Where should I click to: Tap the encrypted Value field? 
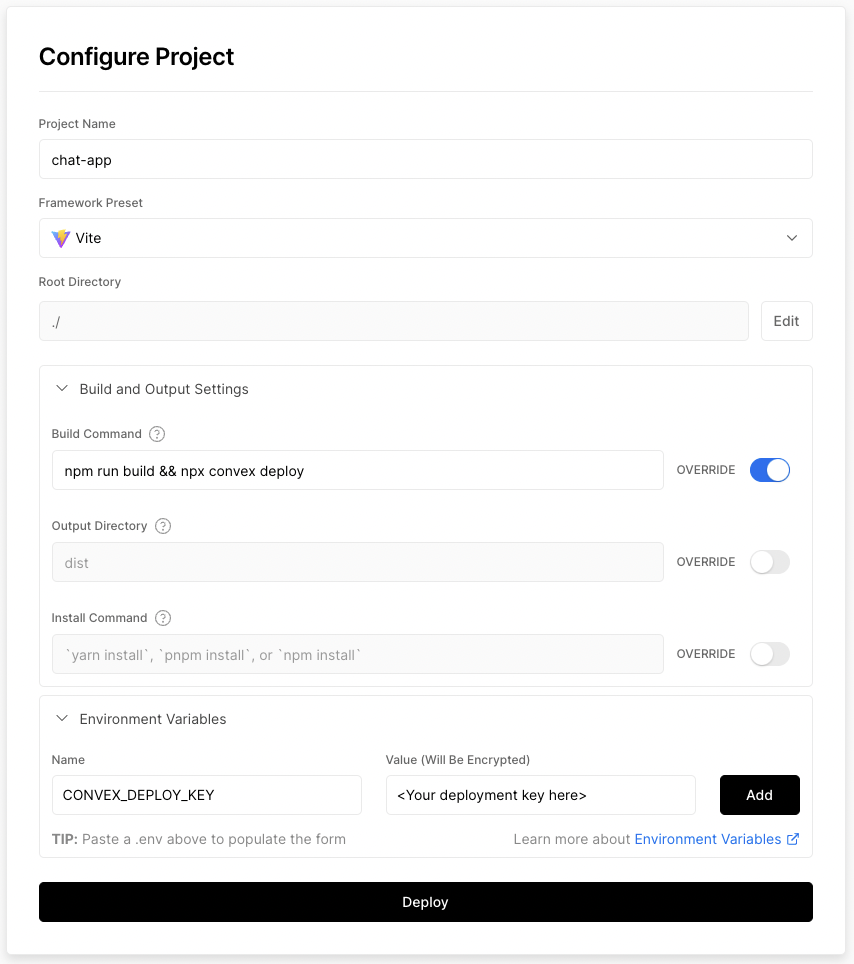[x=540, y=795]
